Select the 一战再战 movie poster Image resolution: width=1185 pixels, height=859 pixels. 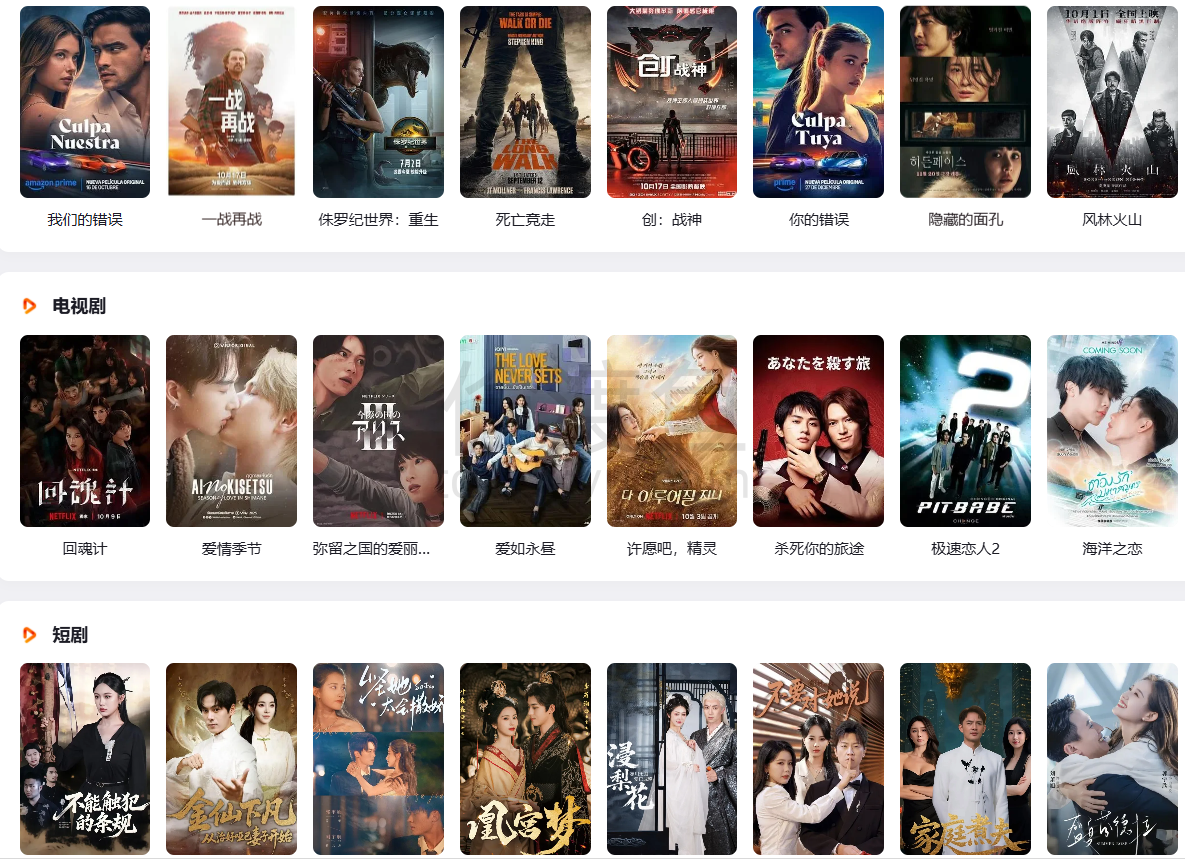pyautogui.click(x=231, y=102)
